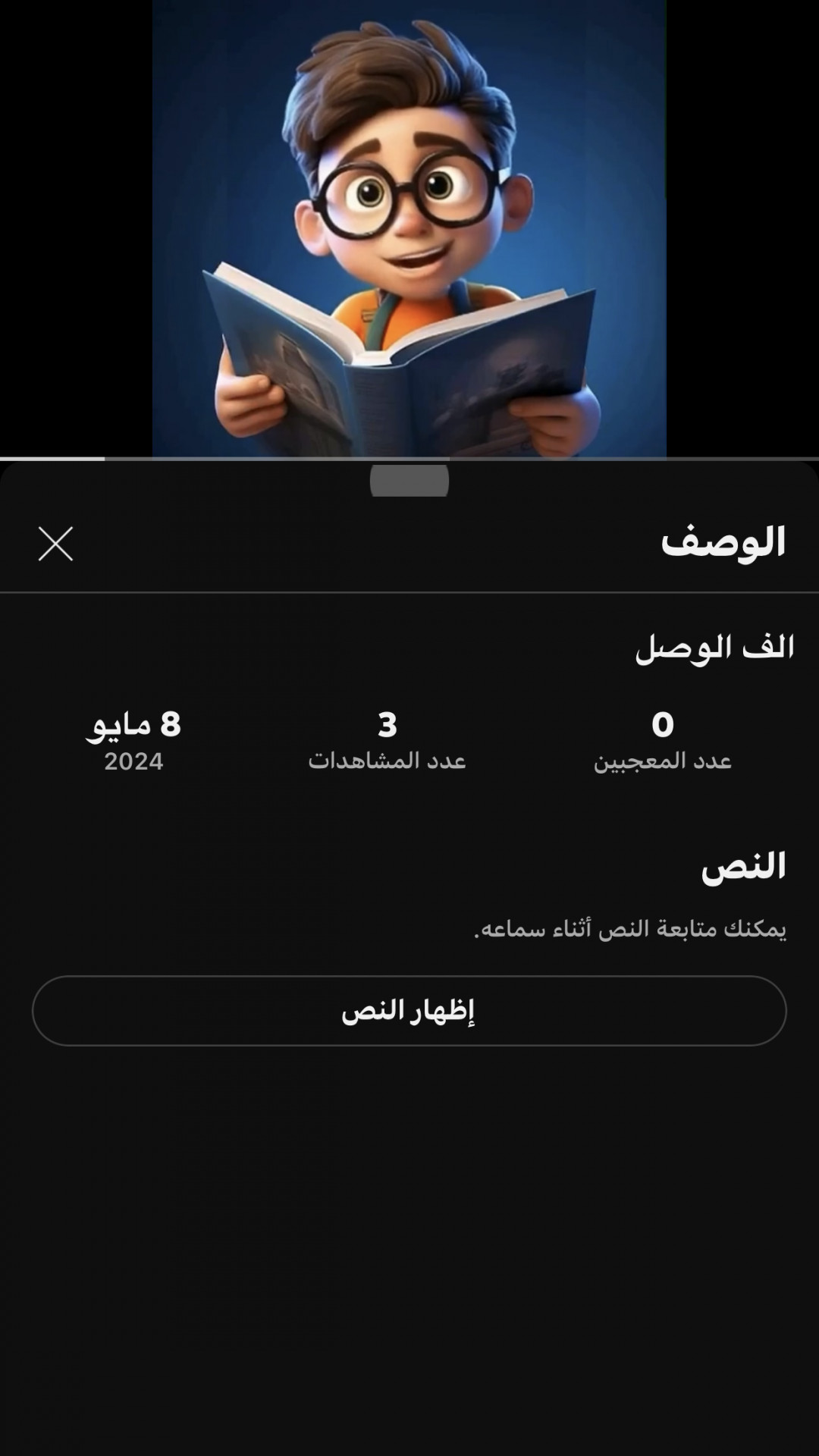The width and height of the screenshot is (819, 1456).
Task: Tap the video progress bar
Action: tap(409, 459)
